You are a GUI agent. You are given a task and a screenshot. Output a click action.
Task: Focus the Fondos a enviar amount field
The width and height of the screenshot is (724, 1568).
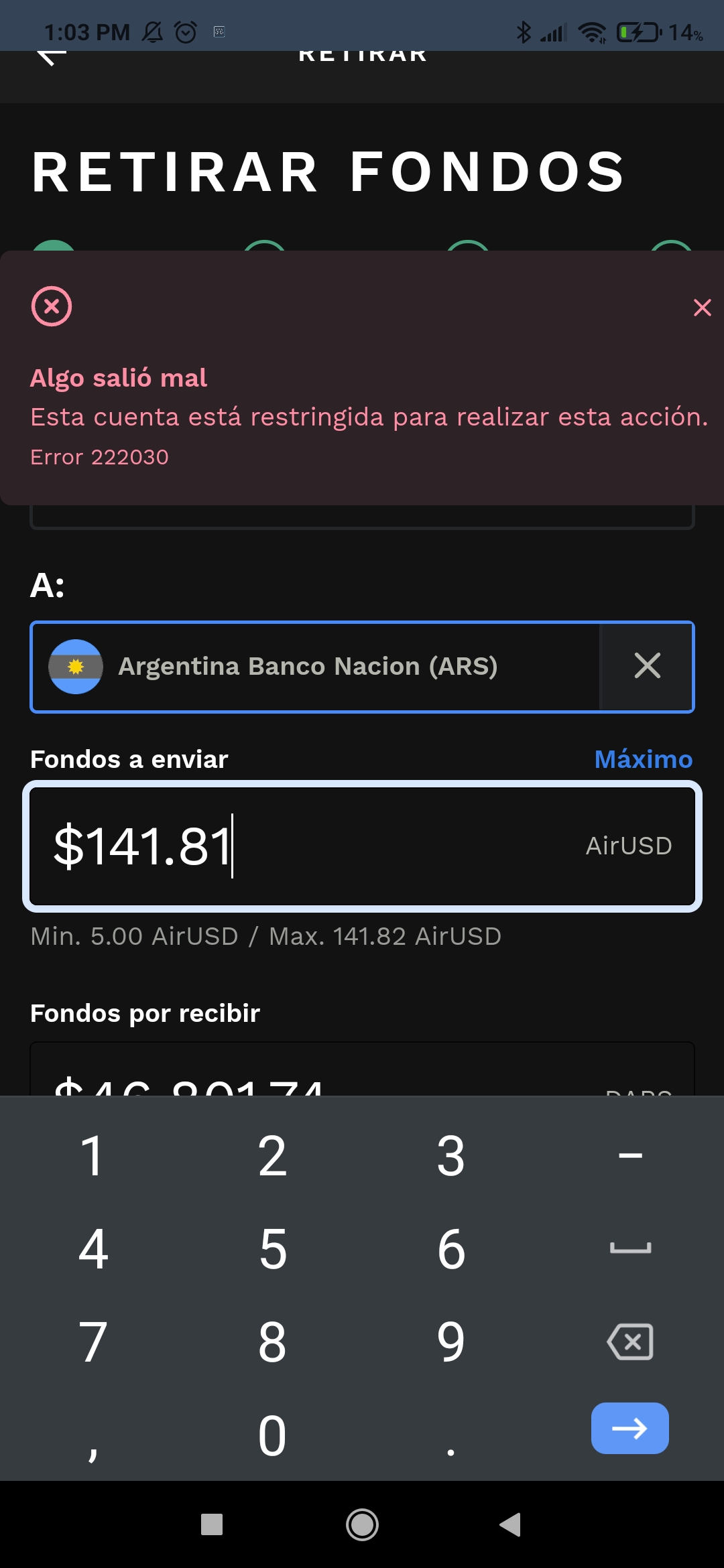click(362, 846)
